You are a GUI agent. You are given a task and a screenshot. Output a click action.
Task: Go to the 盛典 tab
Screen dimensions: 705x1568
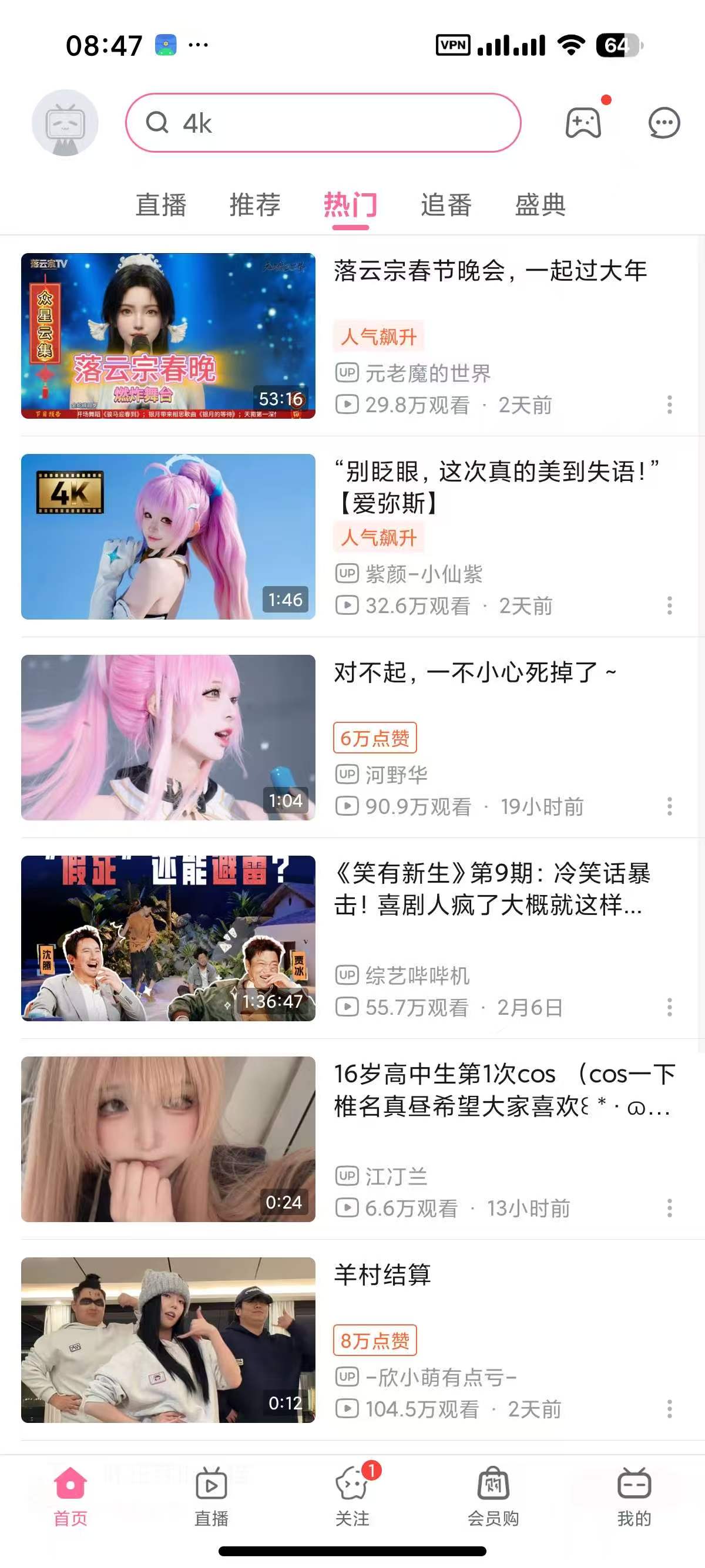click(x=540, y=205)
